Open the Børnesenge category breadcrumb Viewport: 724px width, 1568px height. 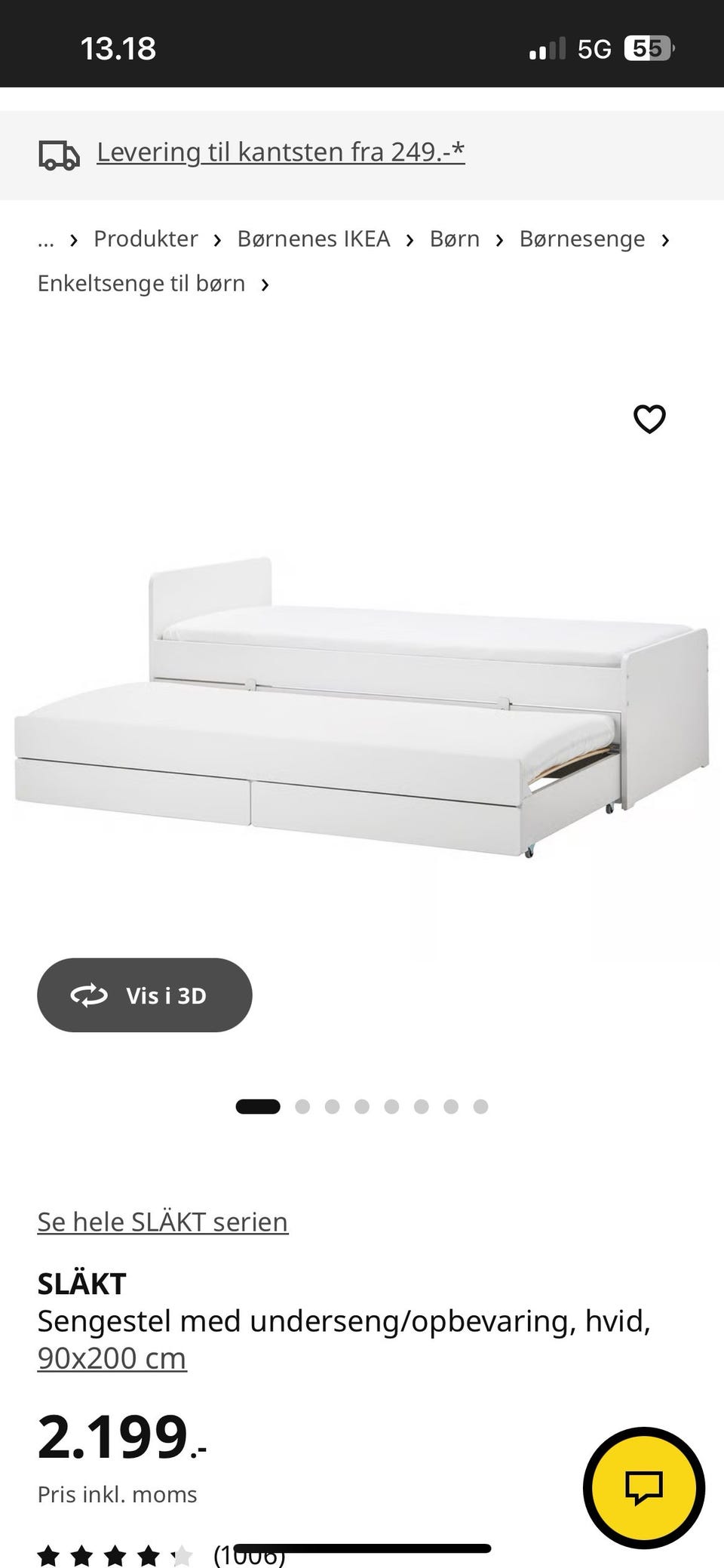coord(581,239)
